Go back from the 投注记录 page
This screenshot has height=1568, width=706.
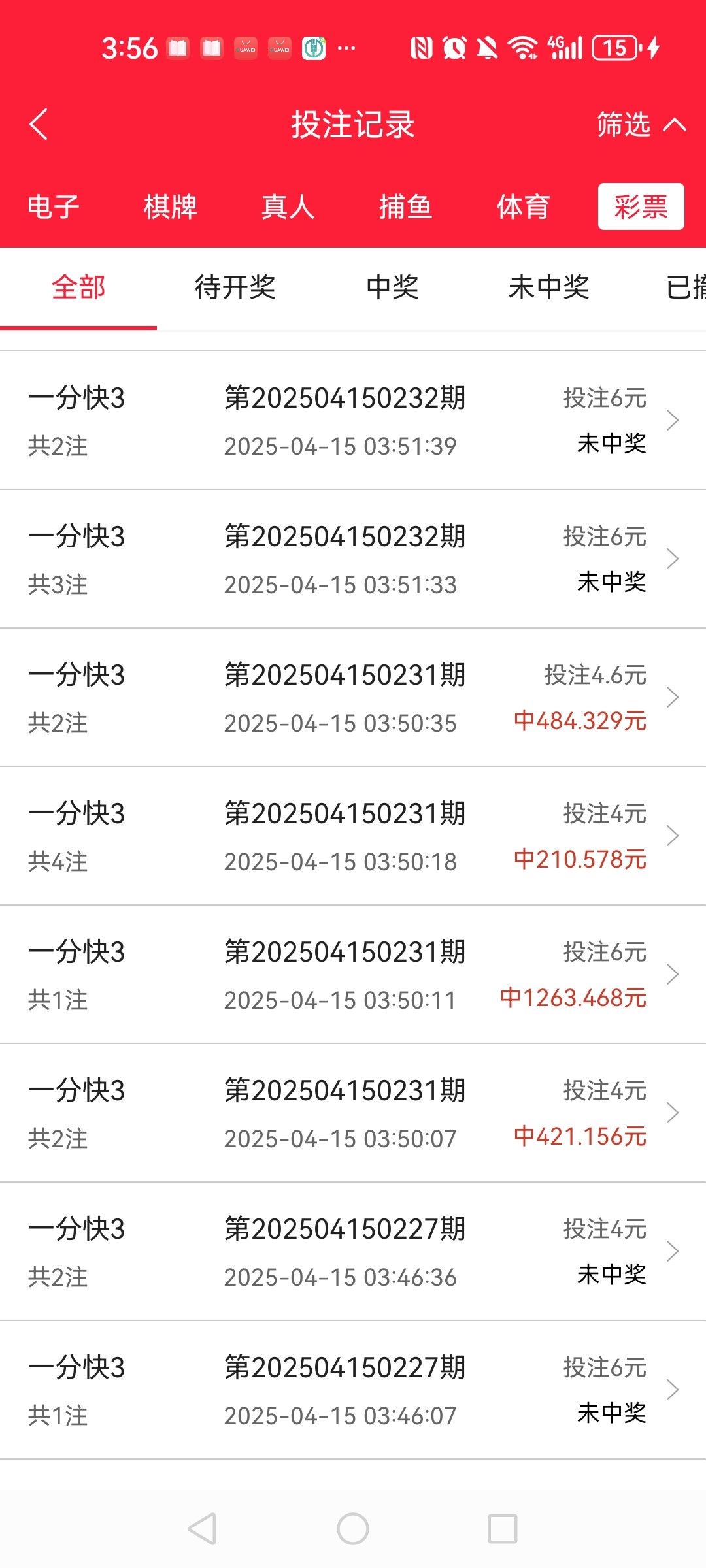click(39, 124)
